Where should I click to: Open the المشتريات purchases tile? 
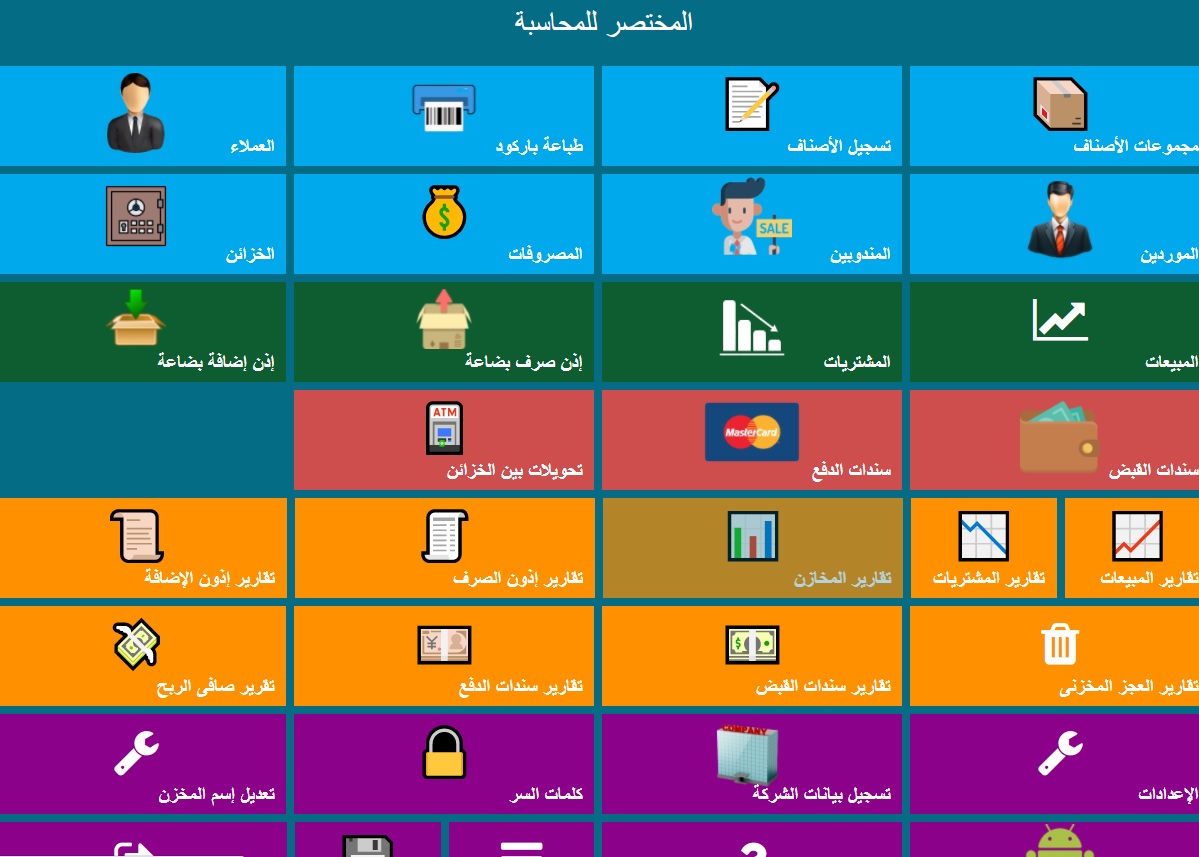tap(751, 332)
